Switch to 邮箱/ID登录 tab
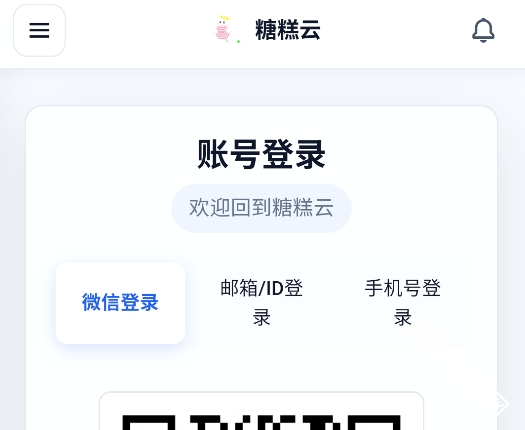 [261, 303]
